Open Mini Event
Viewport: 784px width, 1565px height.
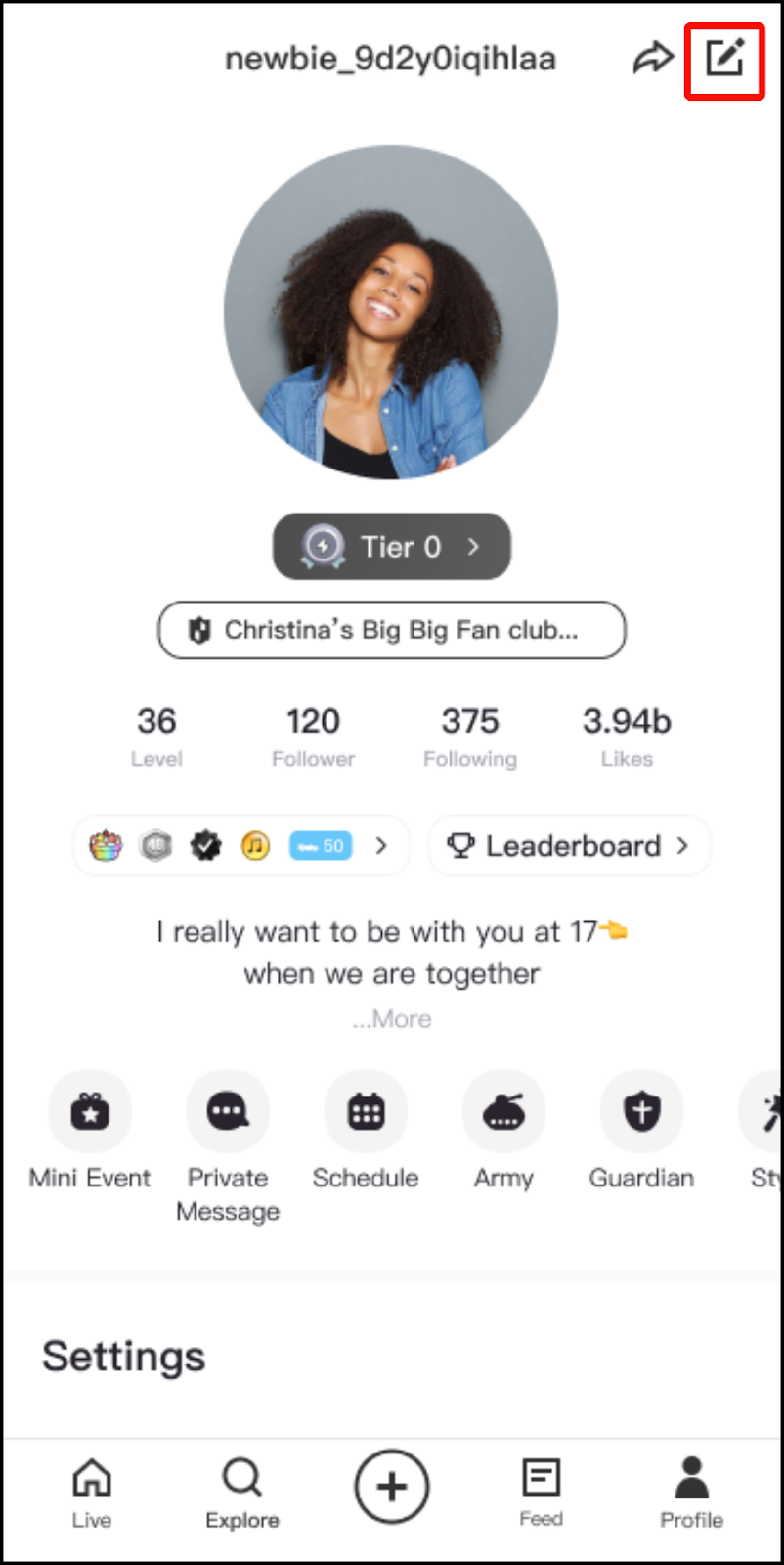[x=90, y=1112]
